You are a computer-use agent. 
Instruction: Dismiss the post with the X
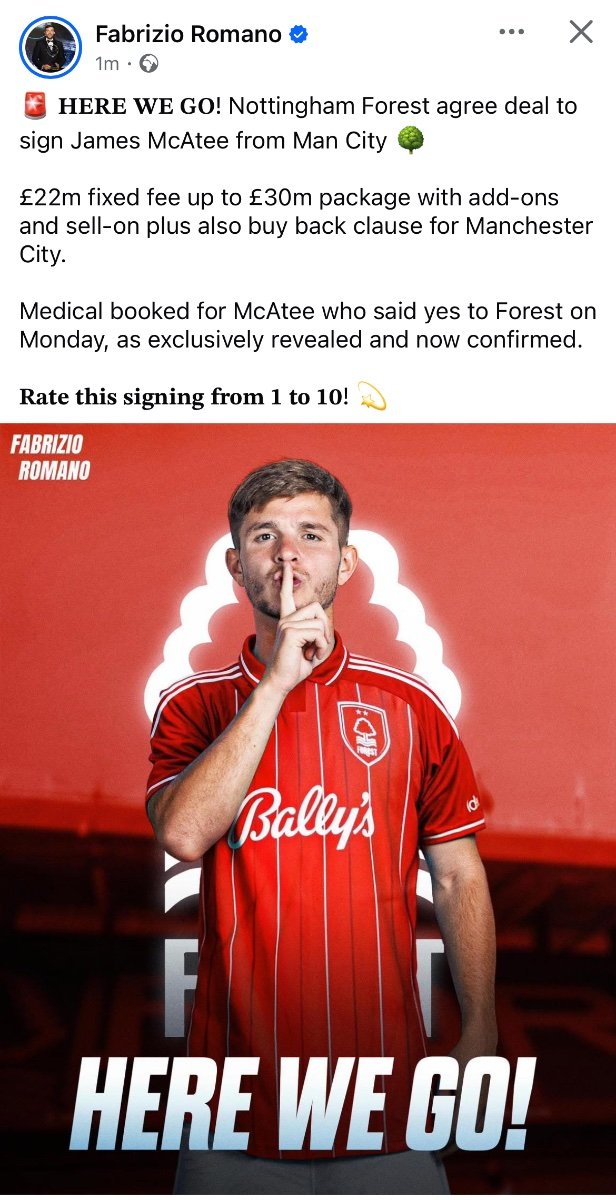tap(581, 32)
